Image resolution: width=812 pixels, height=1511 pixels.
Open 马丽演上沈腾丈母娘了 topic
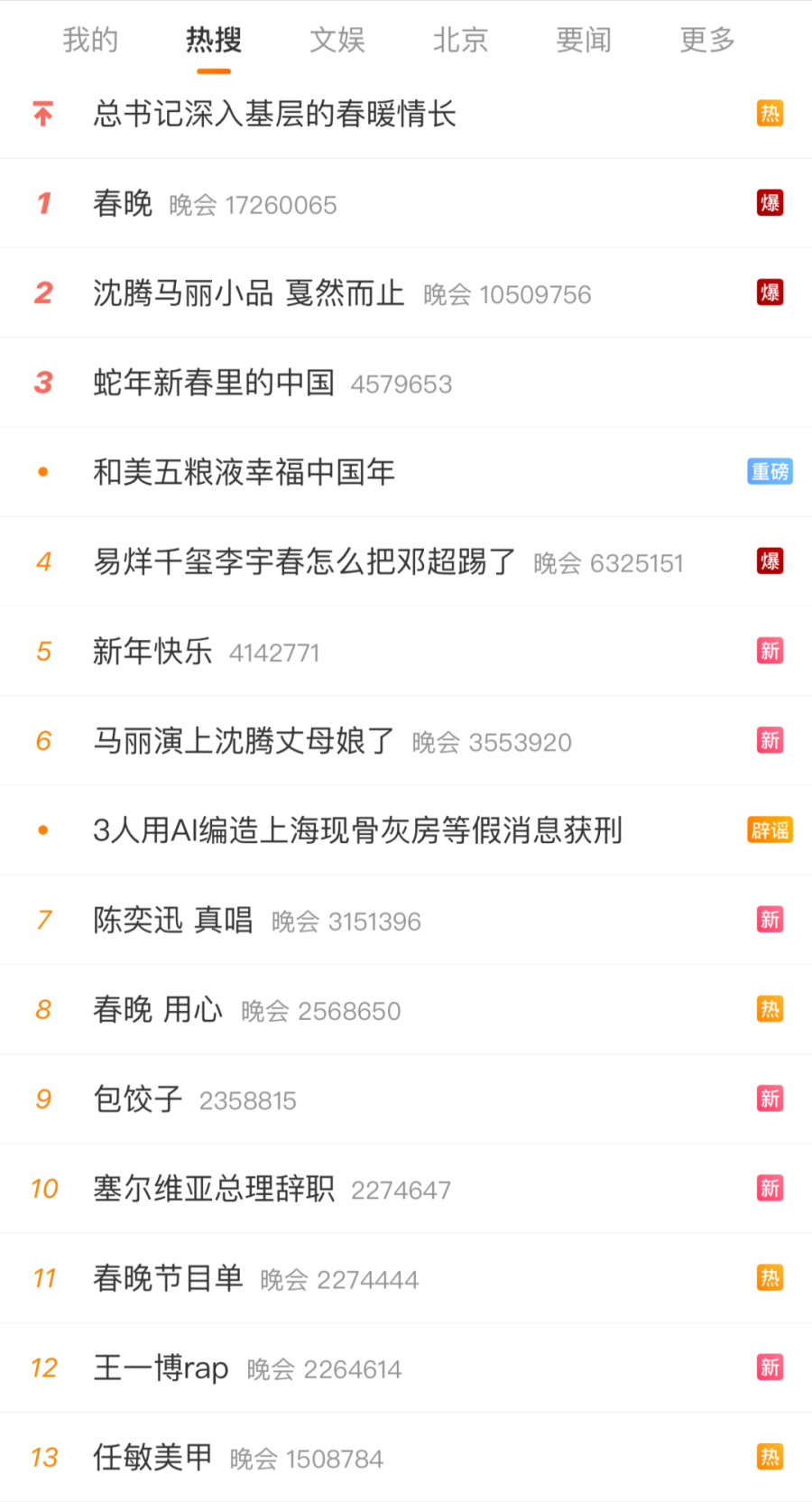point(245,741)
